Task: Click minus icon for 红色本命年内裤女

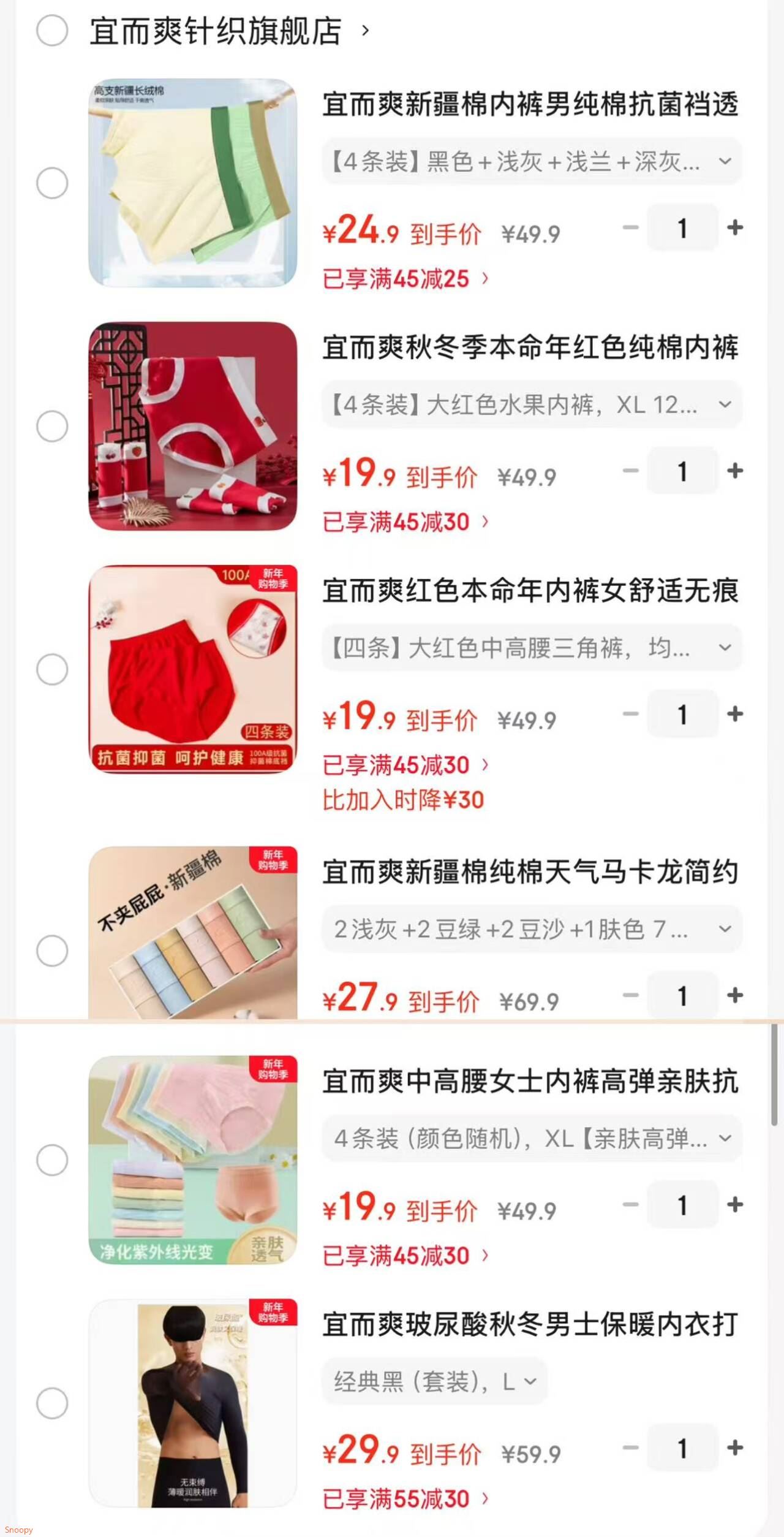Action: click(630, 715)
